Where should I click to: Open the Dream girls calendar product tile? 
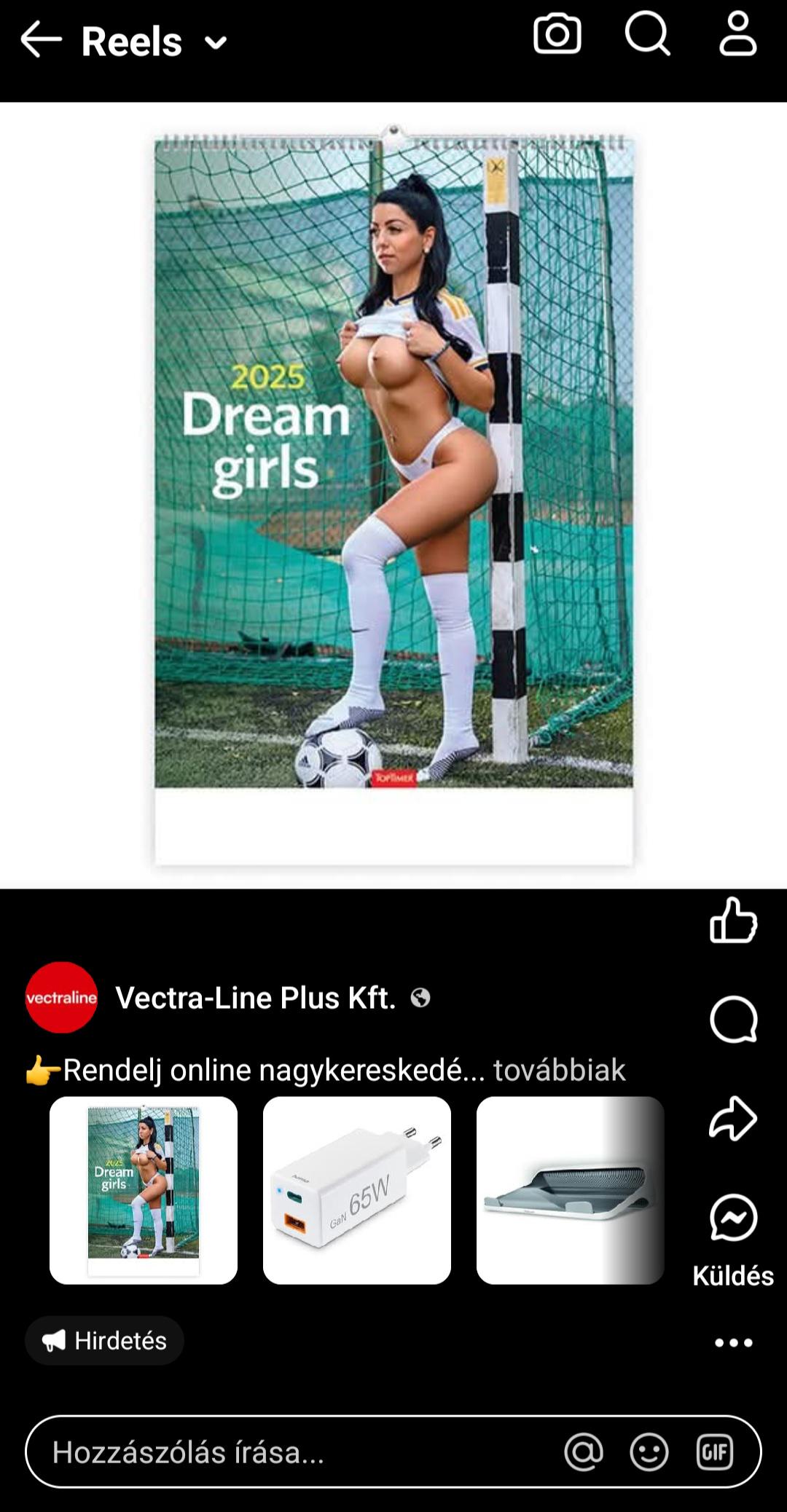click(144, 1190)
